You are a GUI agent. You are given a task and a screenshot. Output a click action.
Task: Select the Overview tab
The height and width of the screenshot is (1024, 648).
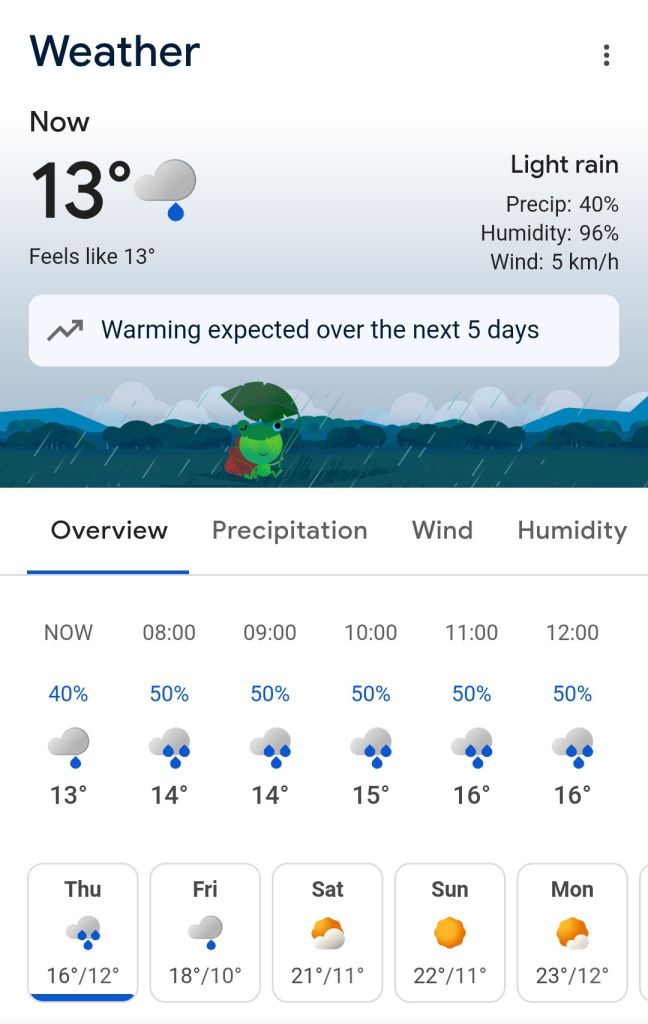coord(109,530)
